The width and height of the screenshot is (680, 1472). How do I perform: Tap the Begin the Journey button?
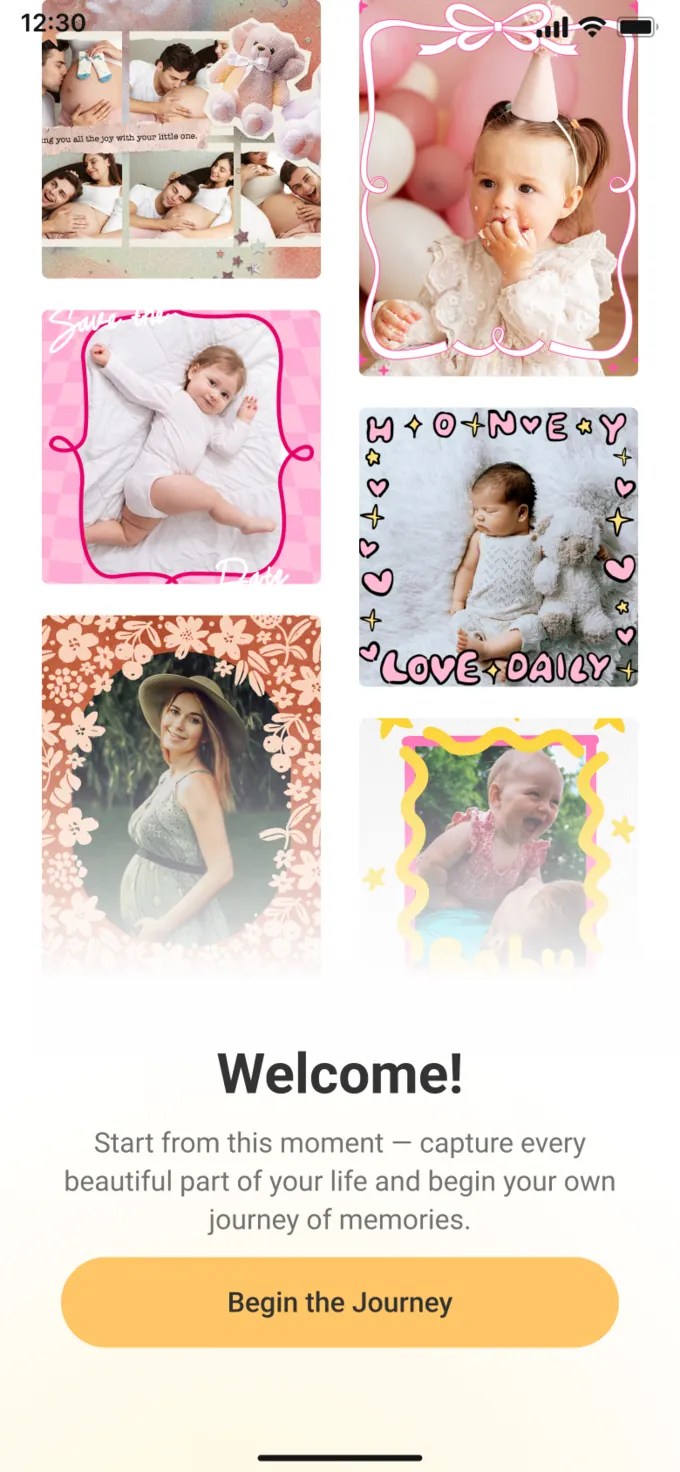340,1302
